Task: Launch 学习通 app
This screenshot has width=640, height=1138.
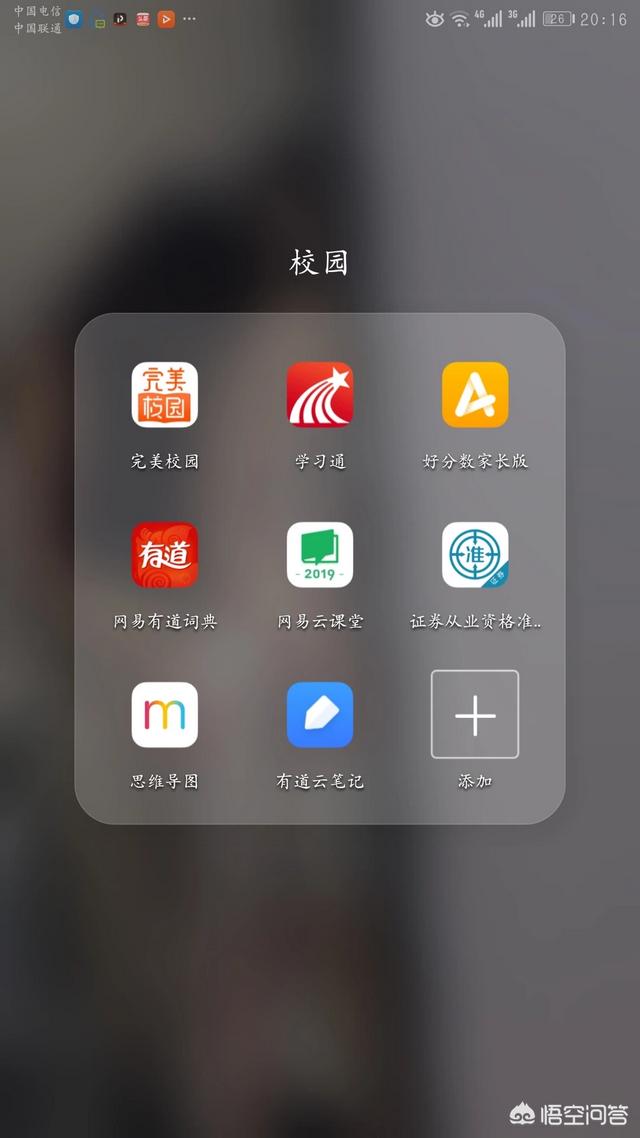Action: point(320,395)
